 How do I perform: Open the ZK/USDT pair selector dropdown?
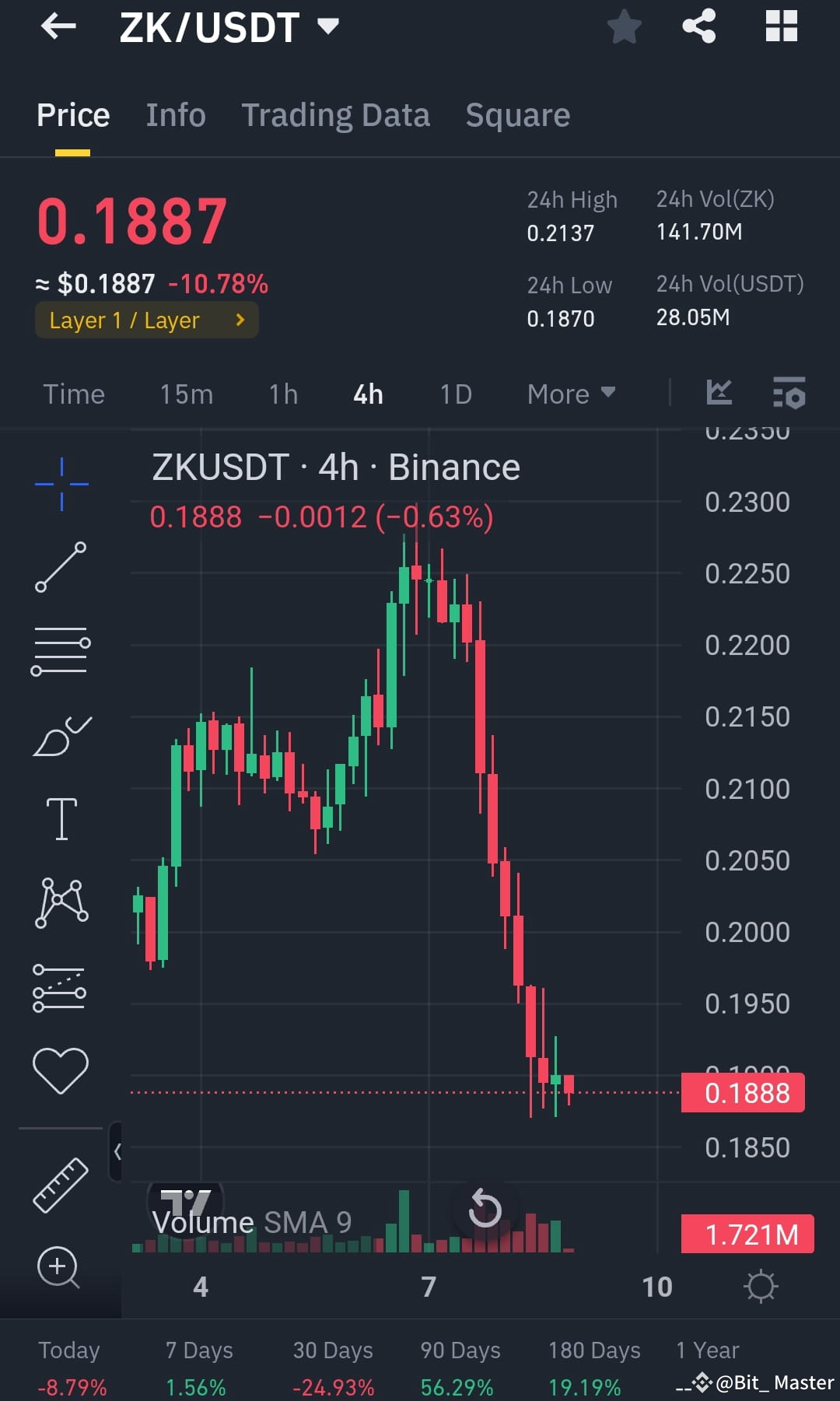[x=328, y=26]
